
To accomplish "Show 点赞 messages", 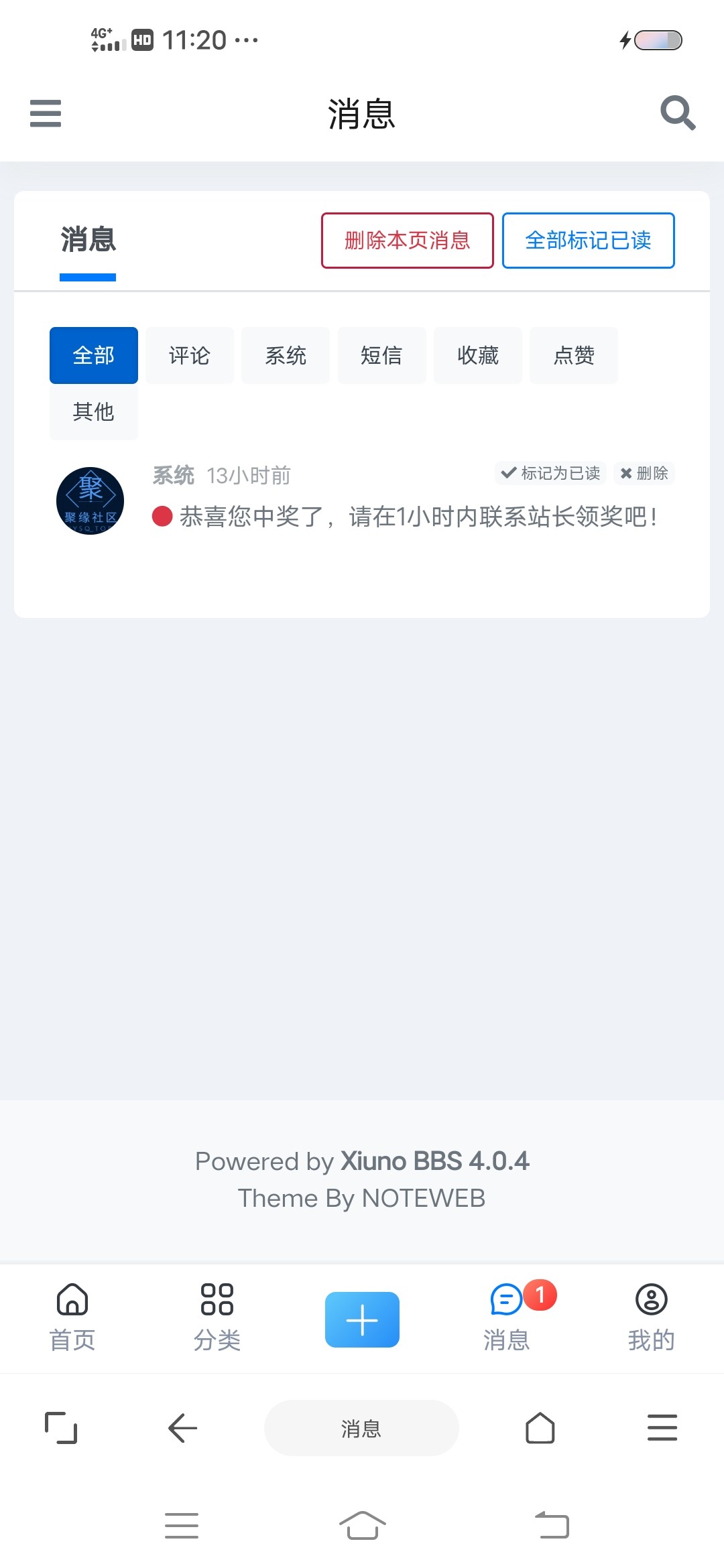I will click(x=574, y=355).
